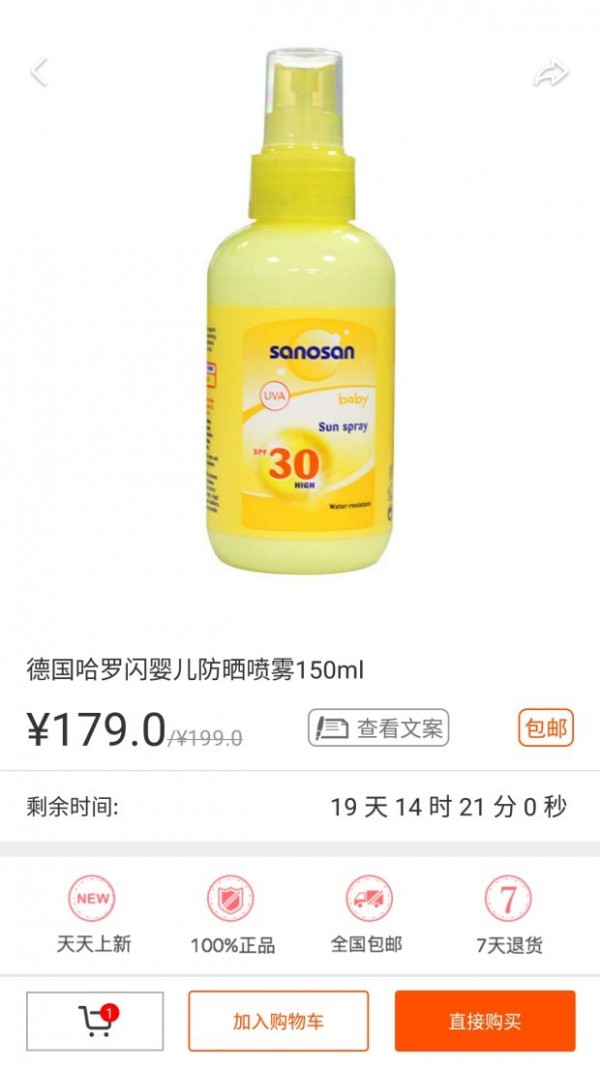Viewport: 600px width, 1066px height.
Task: Go back using the top-left arrow
Action: point(39,72)
